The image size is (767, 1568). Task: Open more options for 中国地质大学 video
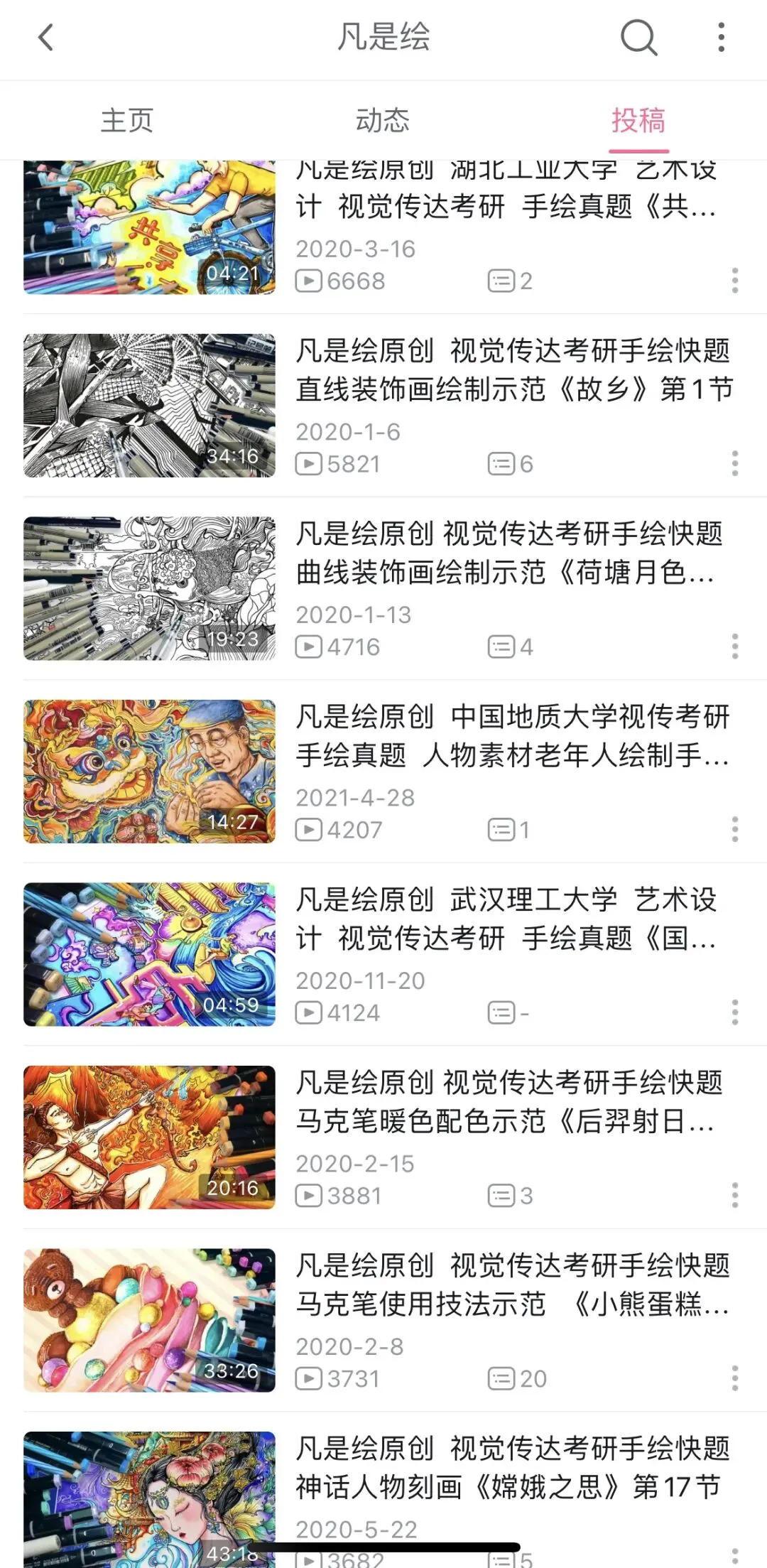point(735,829)
